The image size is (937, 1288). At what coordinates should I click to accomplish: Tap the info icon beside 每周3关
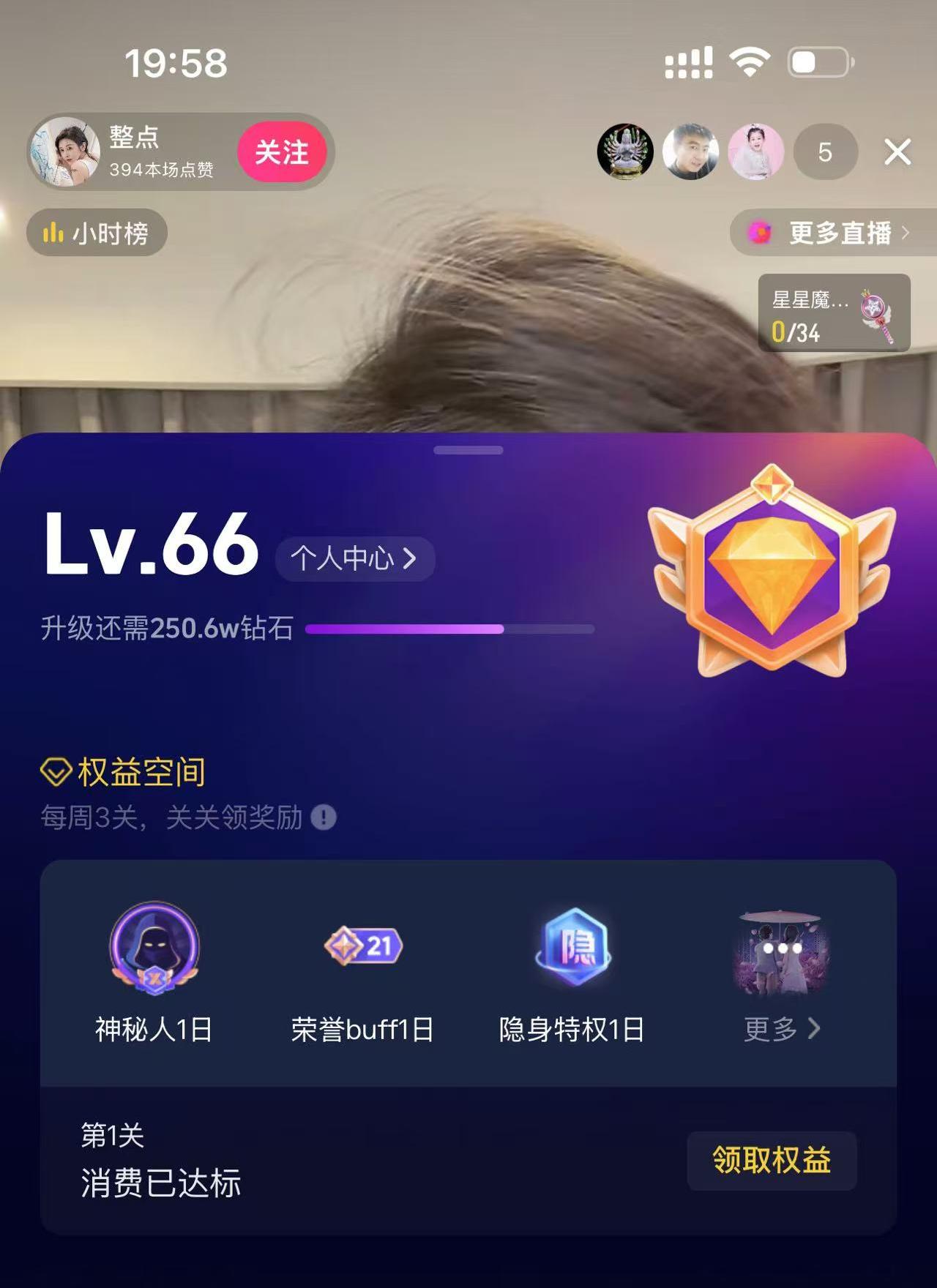tap(324, 817)
